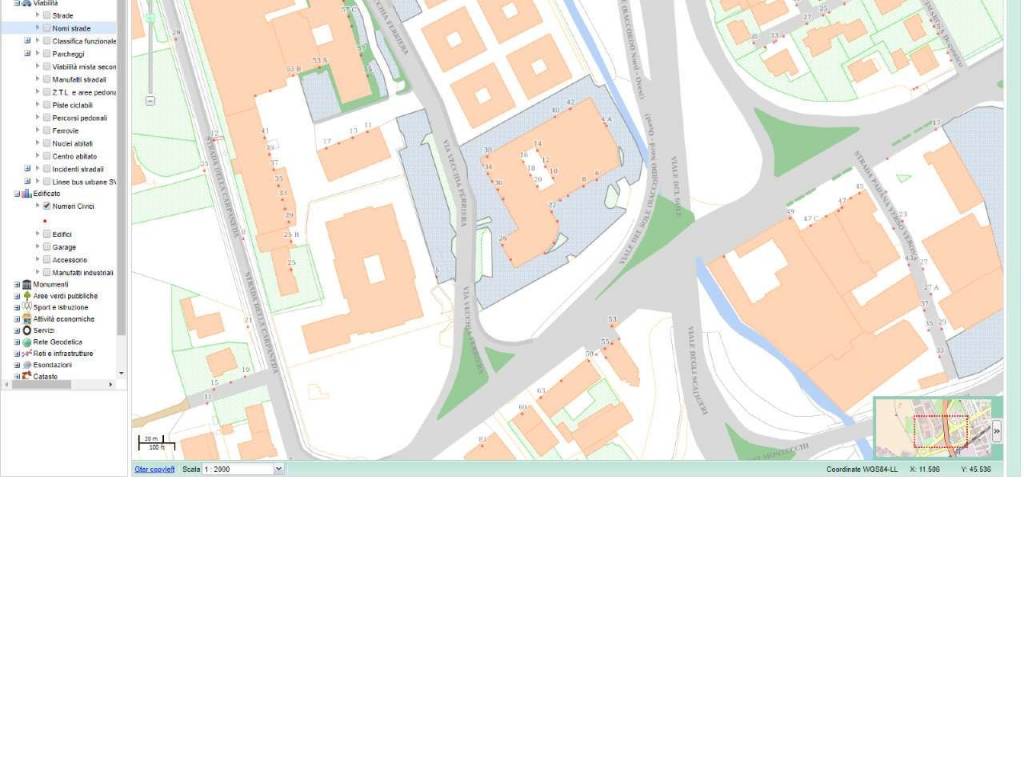Expand the Catasto group
The image size is (1024, 768).
[17, 376]
